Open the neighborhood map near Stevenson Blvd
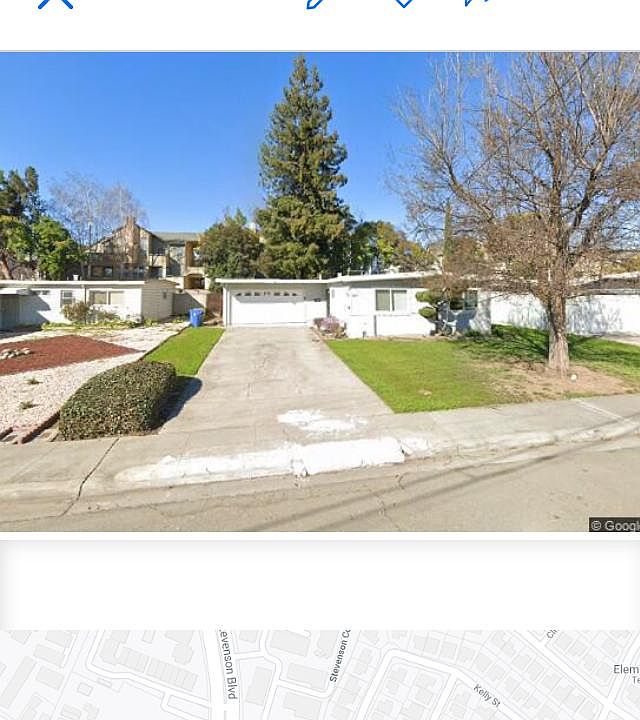This screenshot has height=720, width=640. point(320,675)
